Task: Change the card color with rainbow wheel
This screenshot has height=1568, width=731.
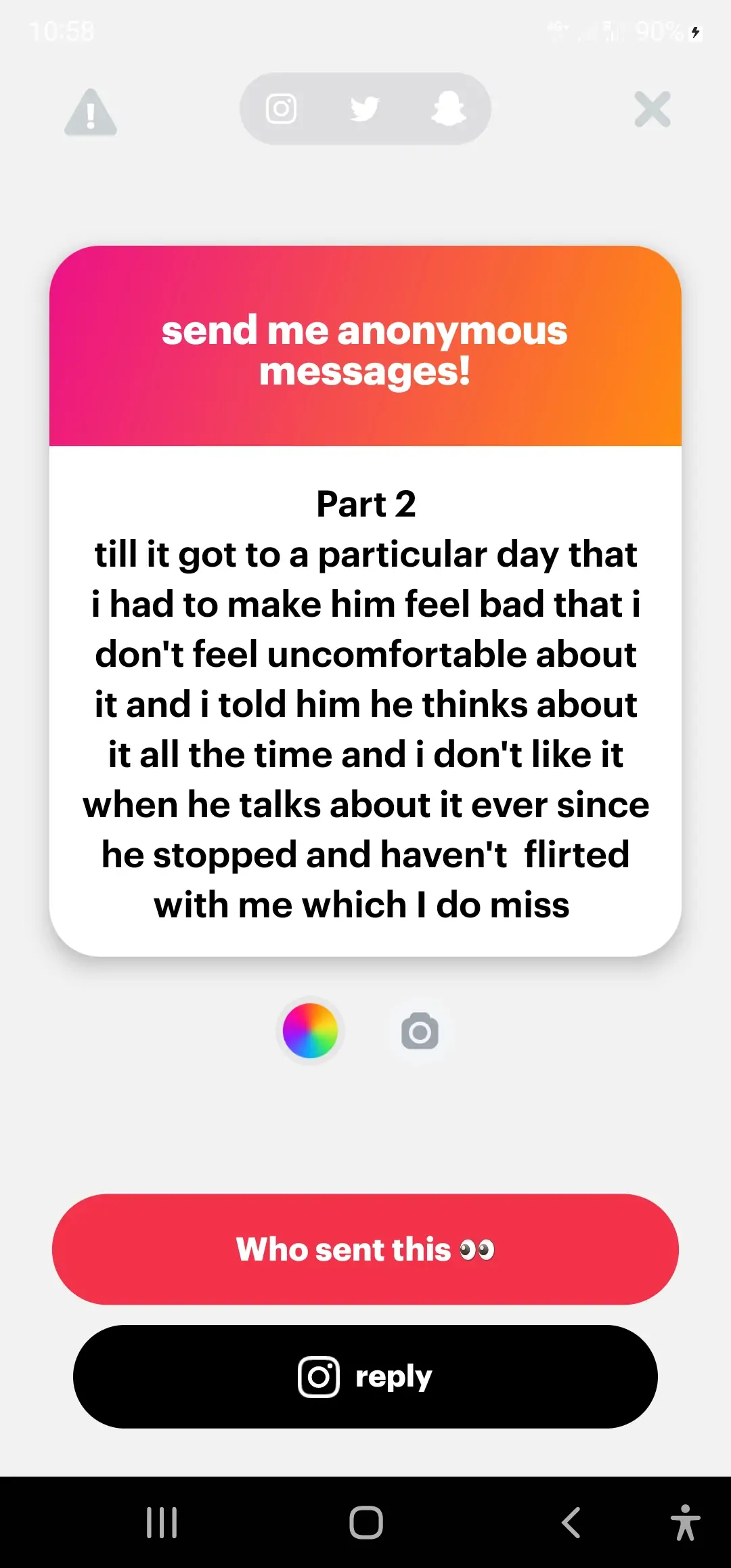Action: tap(310, 1031)
